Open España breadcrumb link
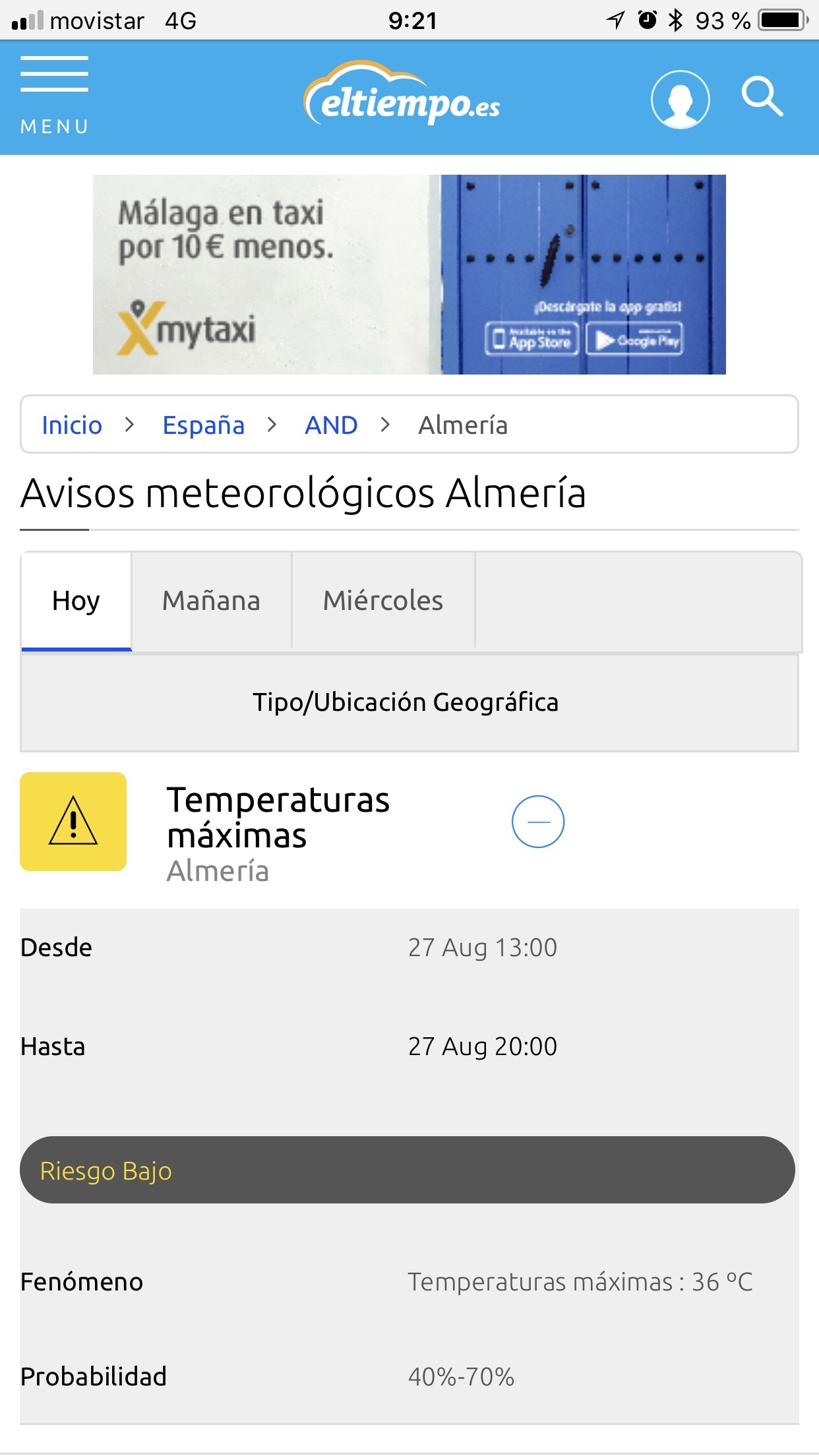 pyautogui.click(x=204, y=425)
